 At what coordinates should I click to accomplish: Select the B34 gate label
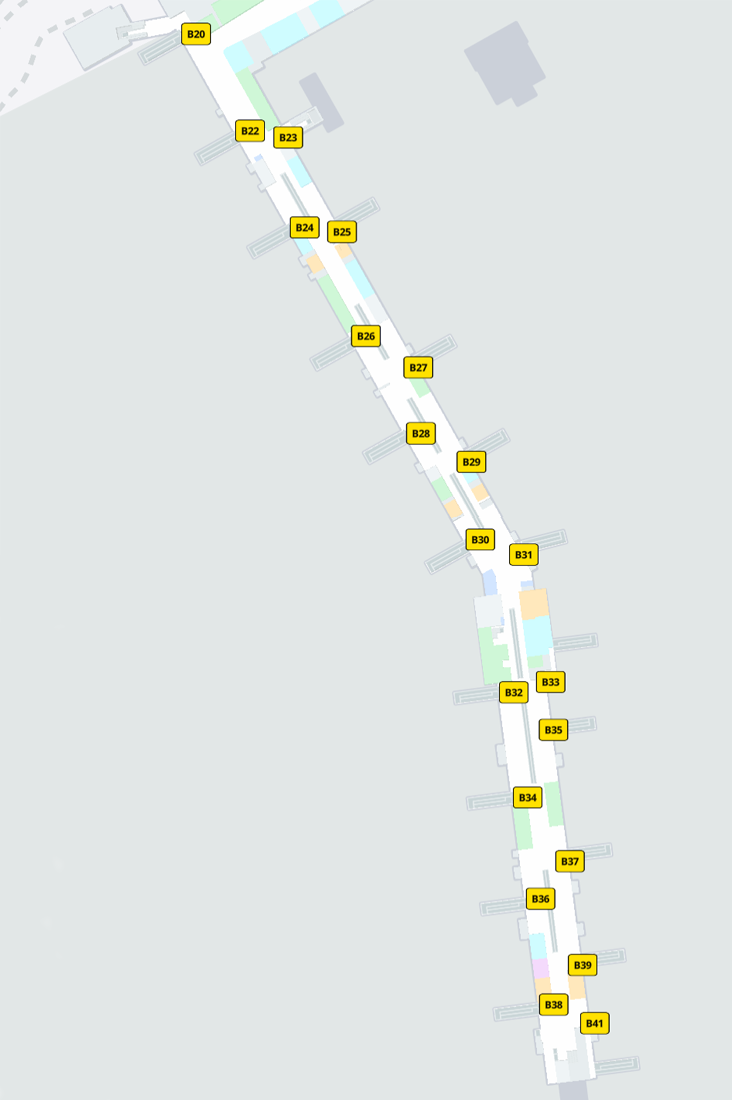point(528,798)
